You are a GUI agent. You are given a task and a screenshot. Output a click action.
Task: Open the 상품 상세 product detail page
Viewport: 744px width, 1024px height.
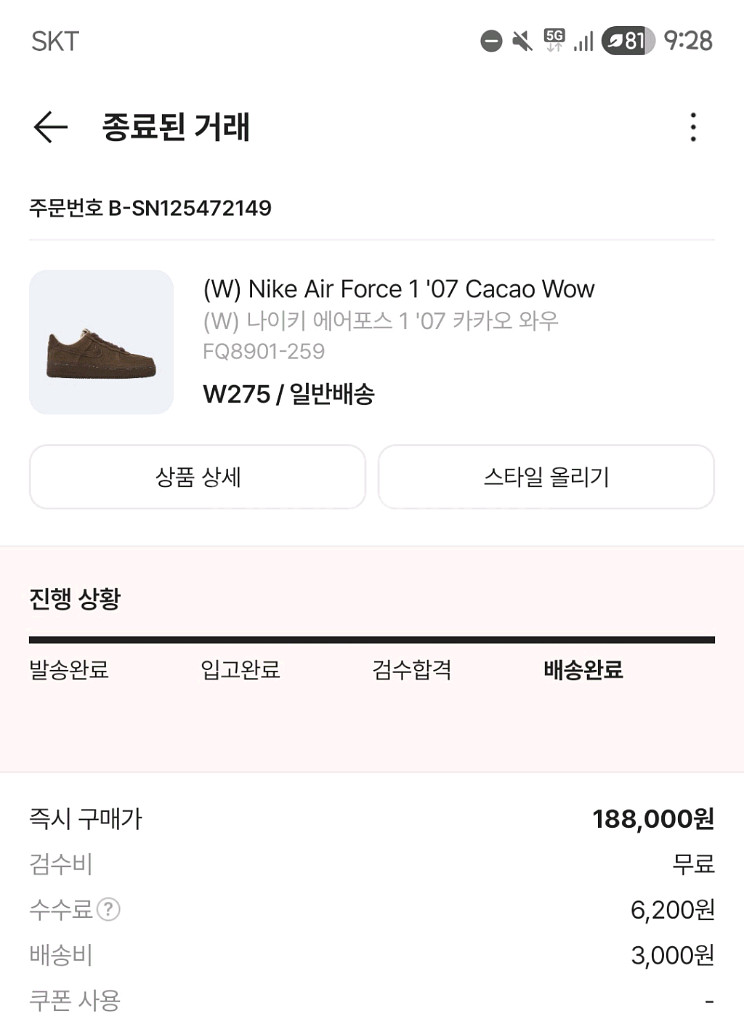point(197,477)
